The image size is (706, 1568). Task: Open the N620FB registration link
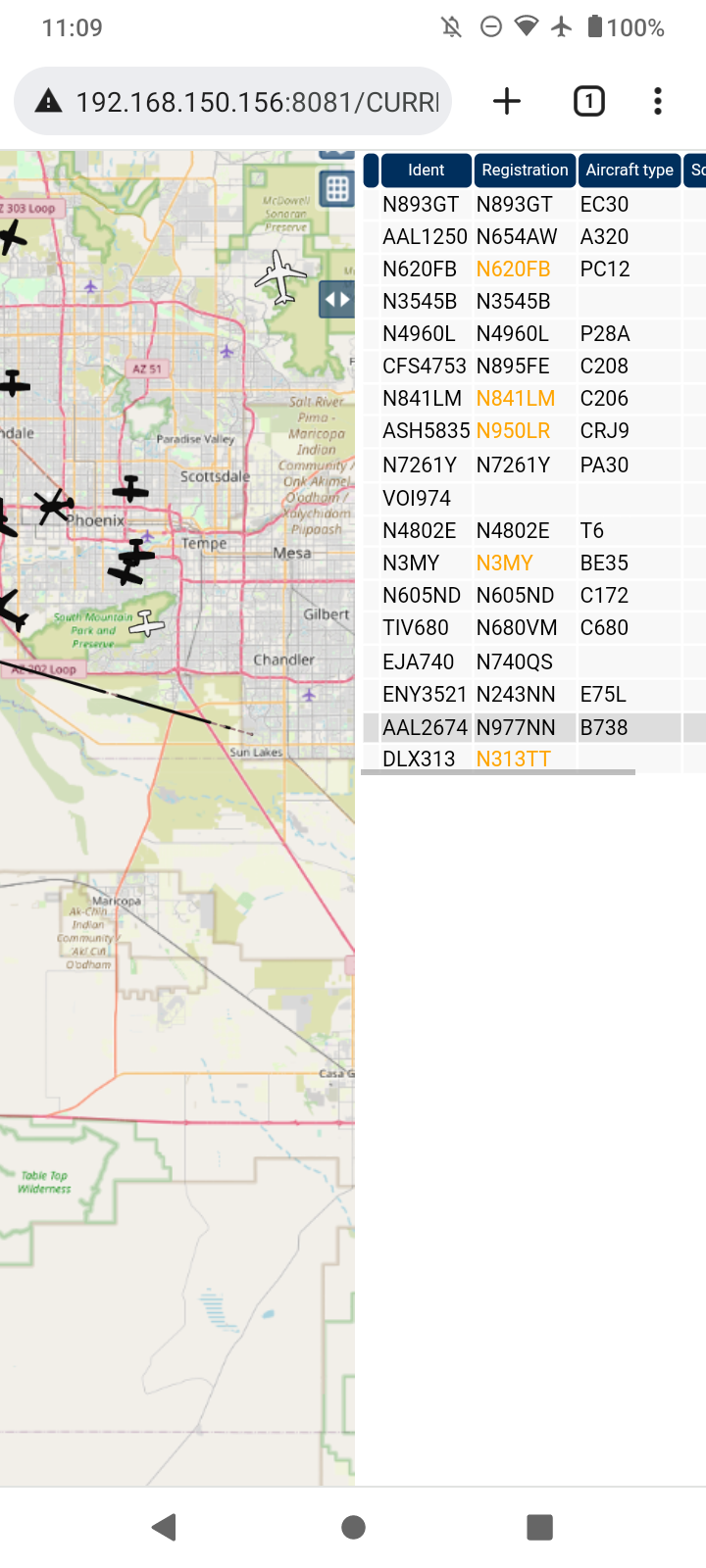[x=513, y=269]
